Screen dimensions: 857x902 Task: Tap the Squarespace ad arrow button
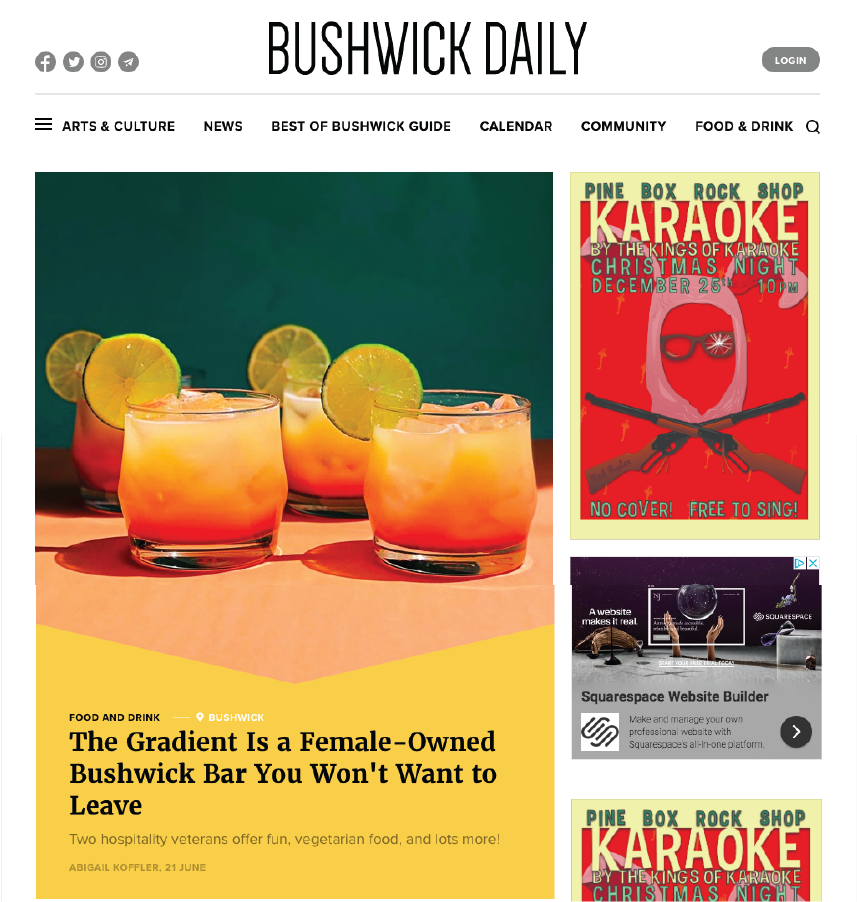(x=796, y=732)
